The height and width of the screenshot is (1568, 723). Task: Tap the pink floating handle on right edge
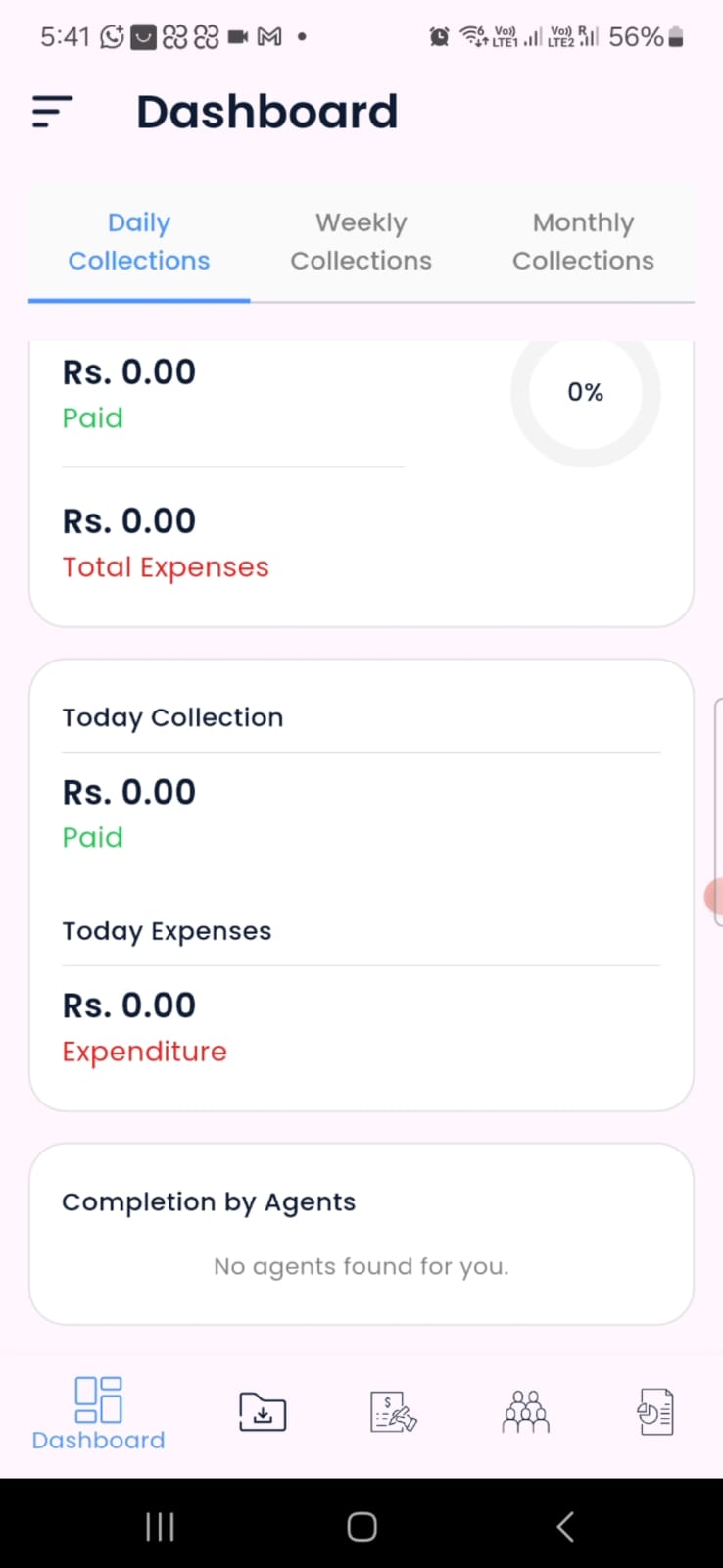coord(716,896)
